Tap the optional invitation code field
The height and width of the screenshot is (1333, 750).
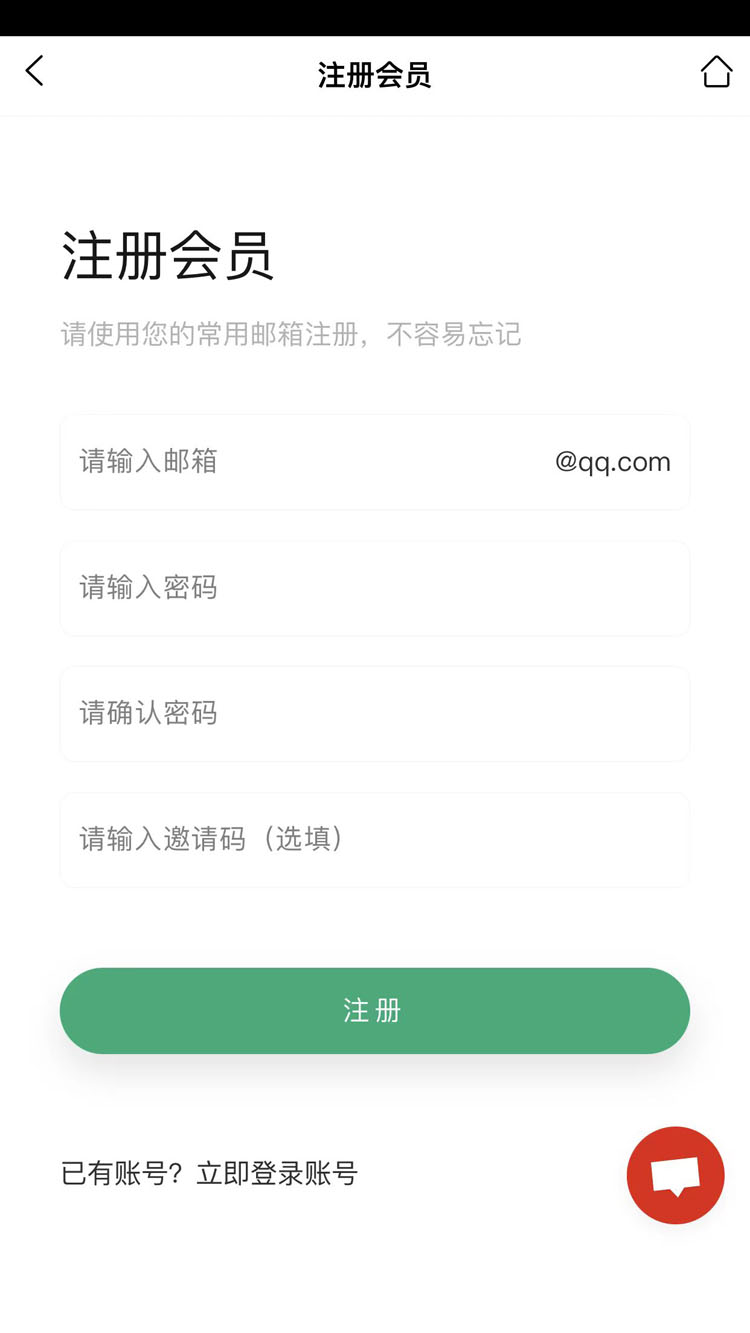pyautogui.click(x=374, y=840)
